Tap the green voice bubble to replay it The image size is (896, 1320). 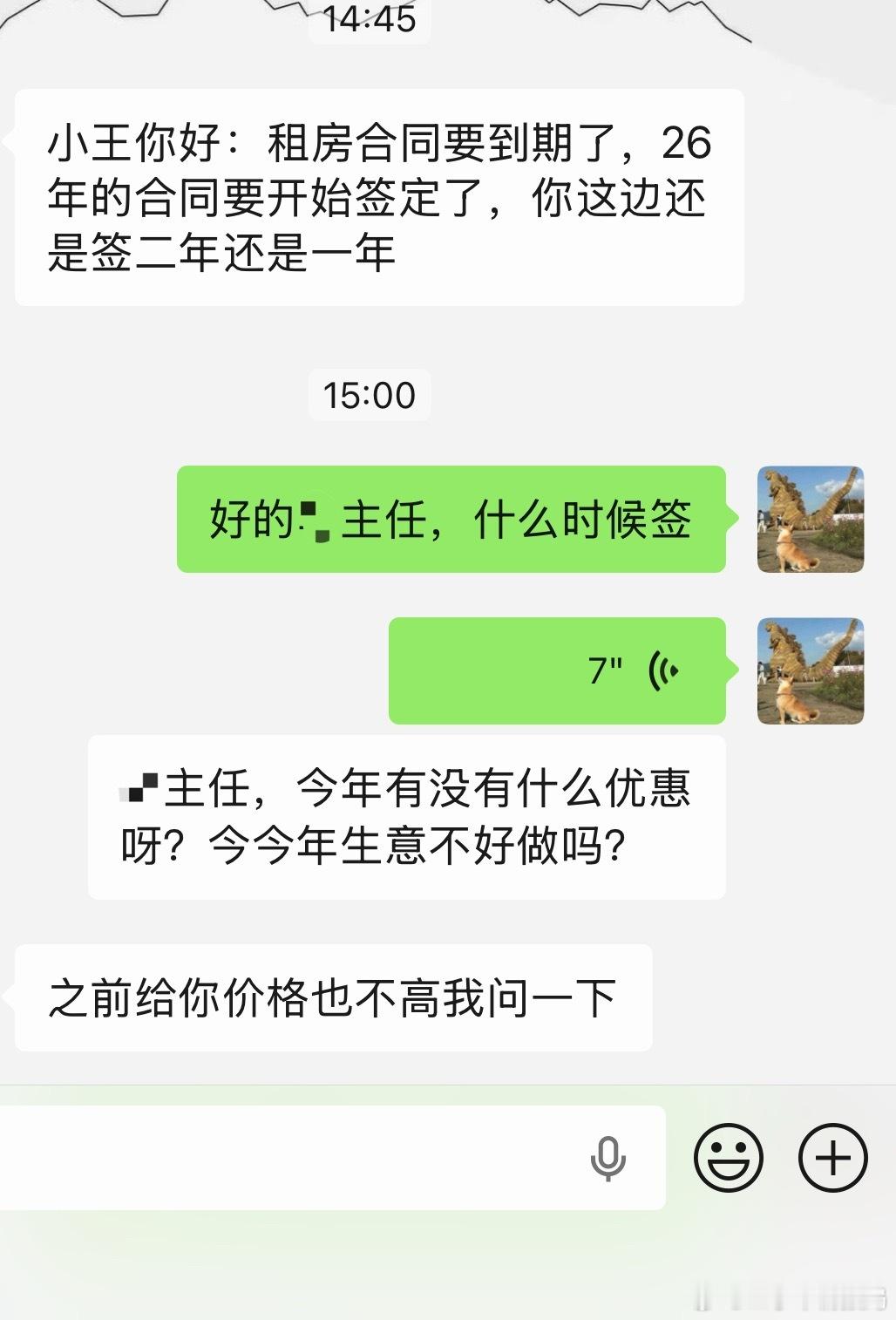(558, 670)
